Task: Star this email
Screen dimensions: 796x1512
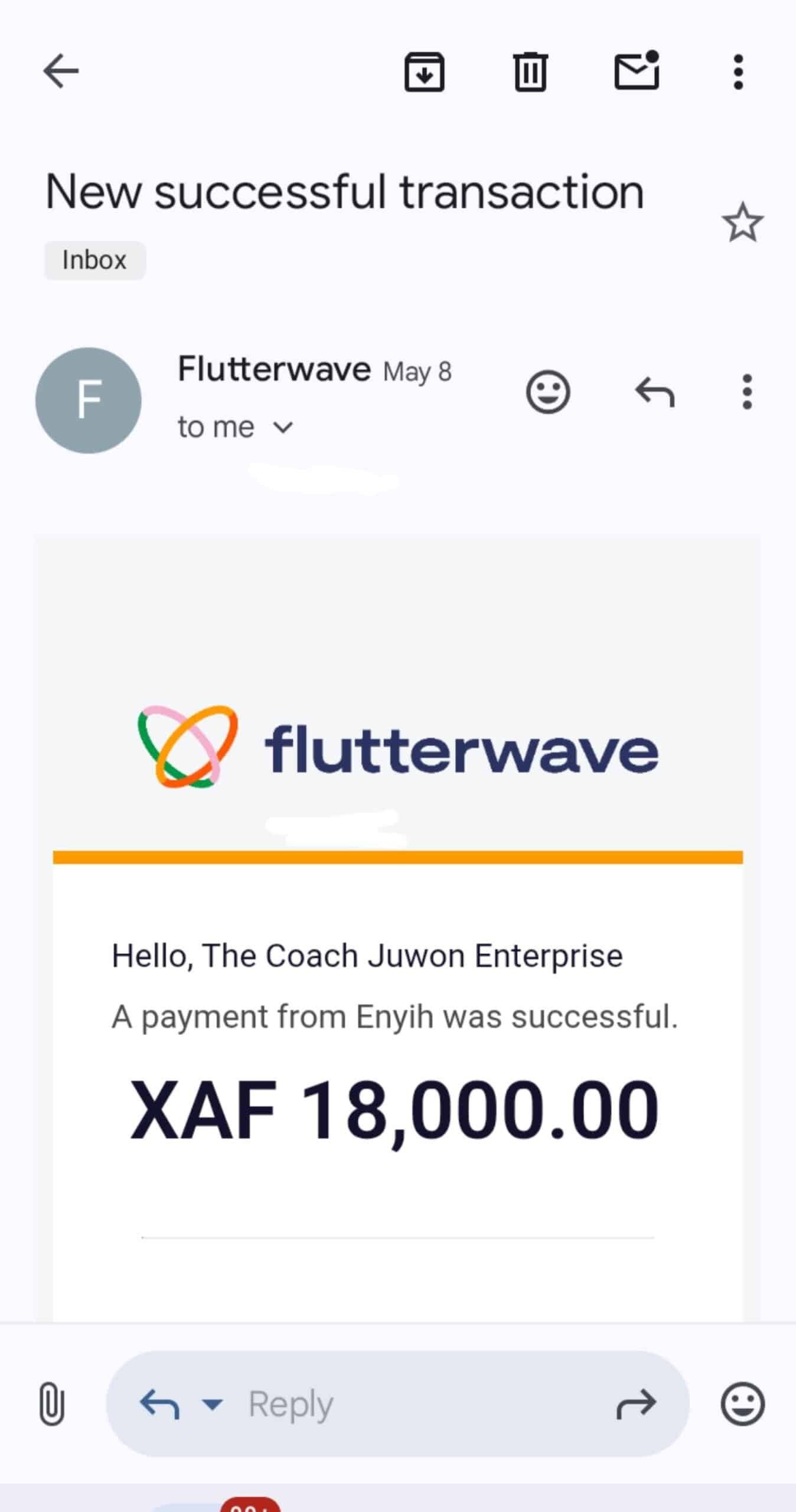Action: tap(742, 223)
